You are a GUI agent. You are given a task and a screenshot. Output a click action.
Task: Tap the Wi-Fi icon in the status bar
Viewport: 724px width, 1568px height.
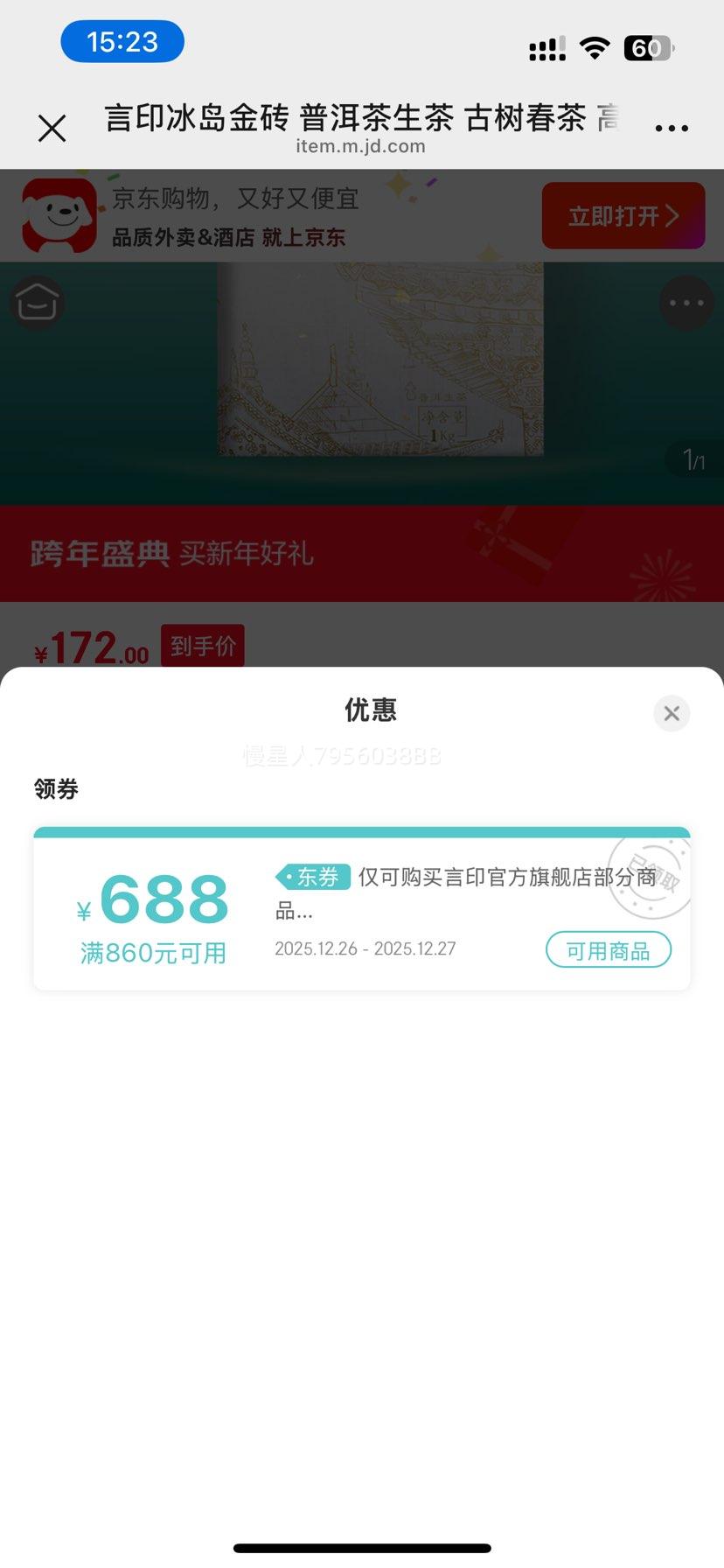point(595,48)
